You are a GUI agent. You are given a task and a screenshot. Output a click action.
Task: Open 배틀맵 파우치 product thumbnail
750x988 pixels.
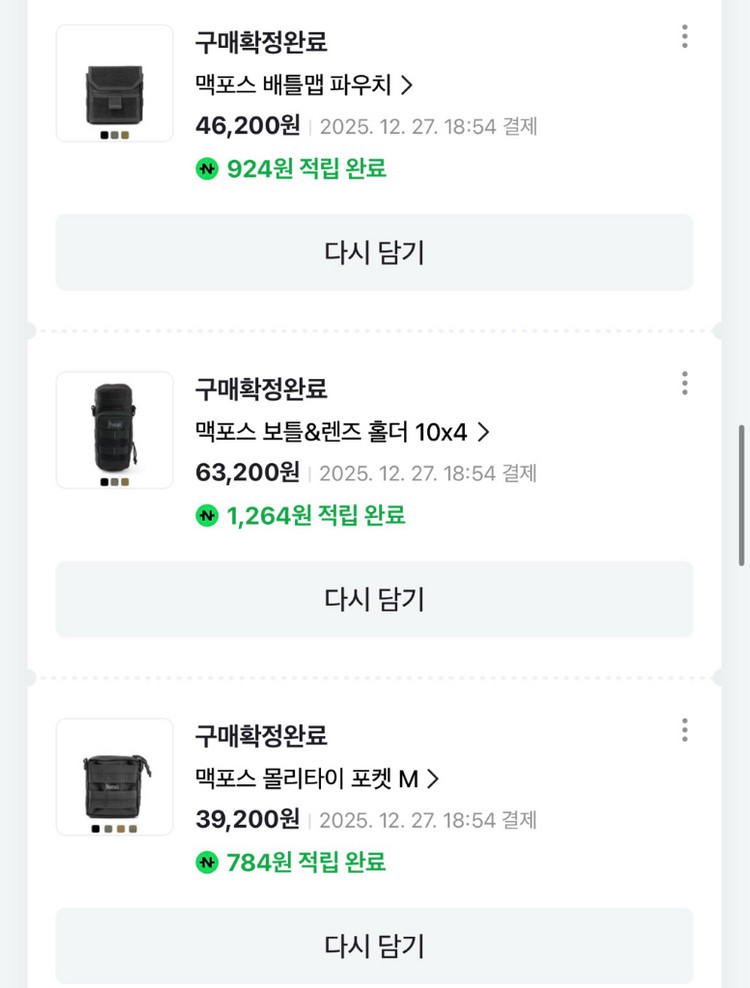click(x=113, y=84)
